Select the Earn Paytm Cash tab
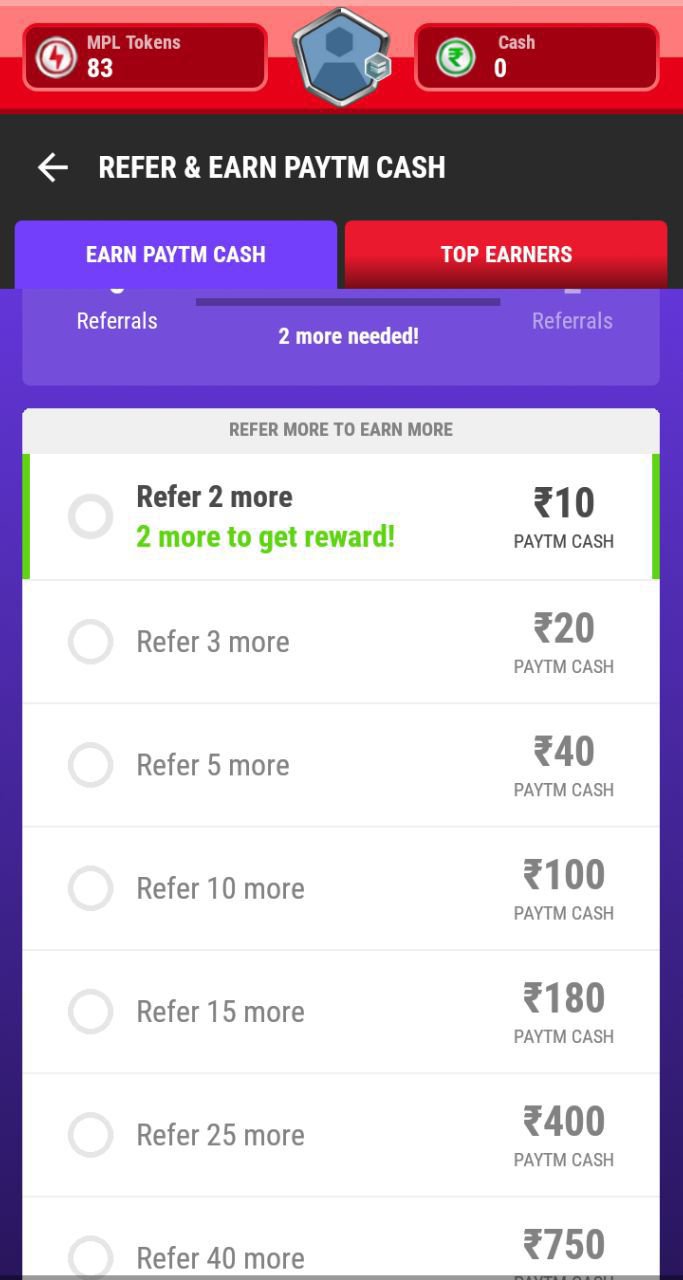The image size is (683, 1280). point(176,254)
